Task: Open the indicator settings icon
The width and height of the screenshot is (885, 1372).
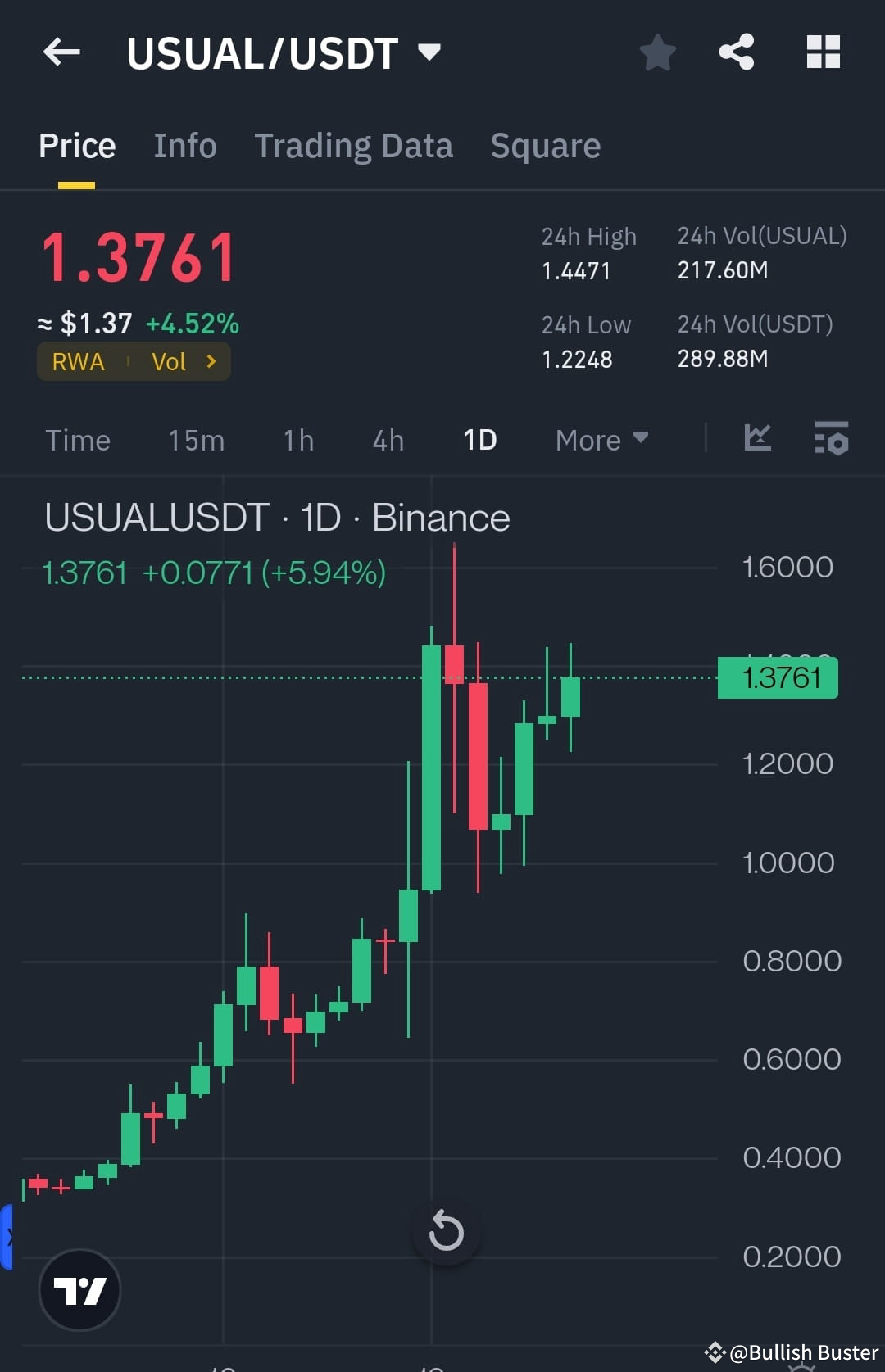Action: 831,440
